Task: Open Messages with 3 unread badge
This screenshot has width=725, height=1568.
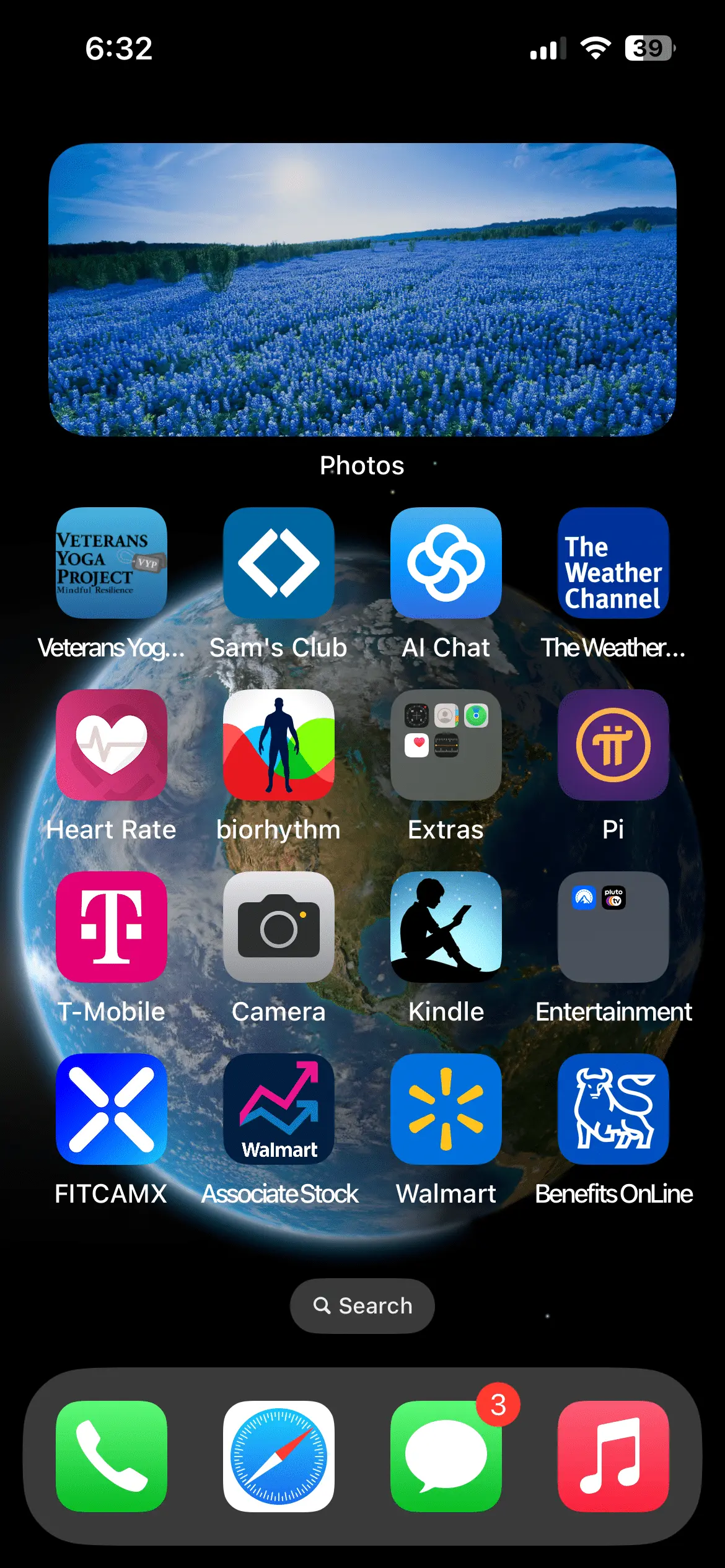Action: tap(446, 1457)
